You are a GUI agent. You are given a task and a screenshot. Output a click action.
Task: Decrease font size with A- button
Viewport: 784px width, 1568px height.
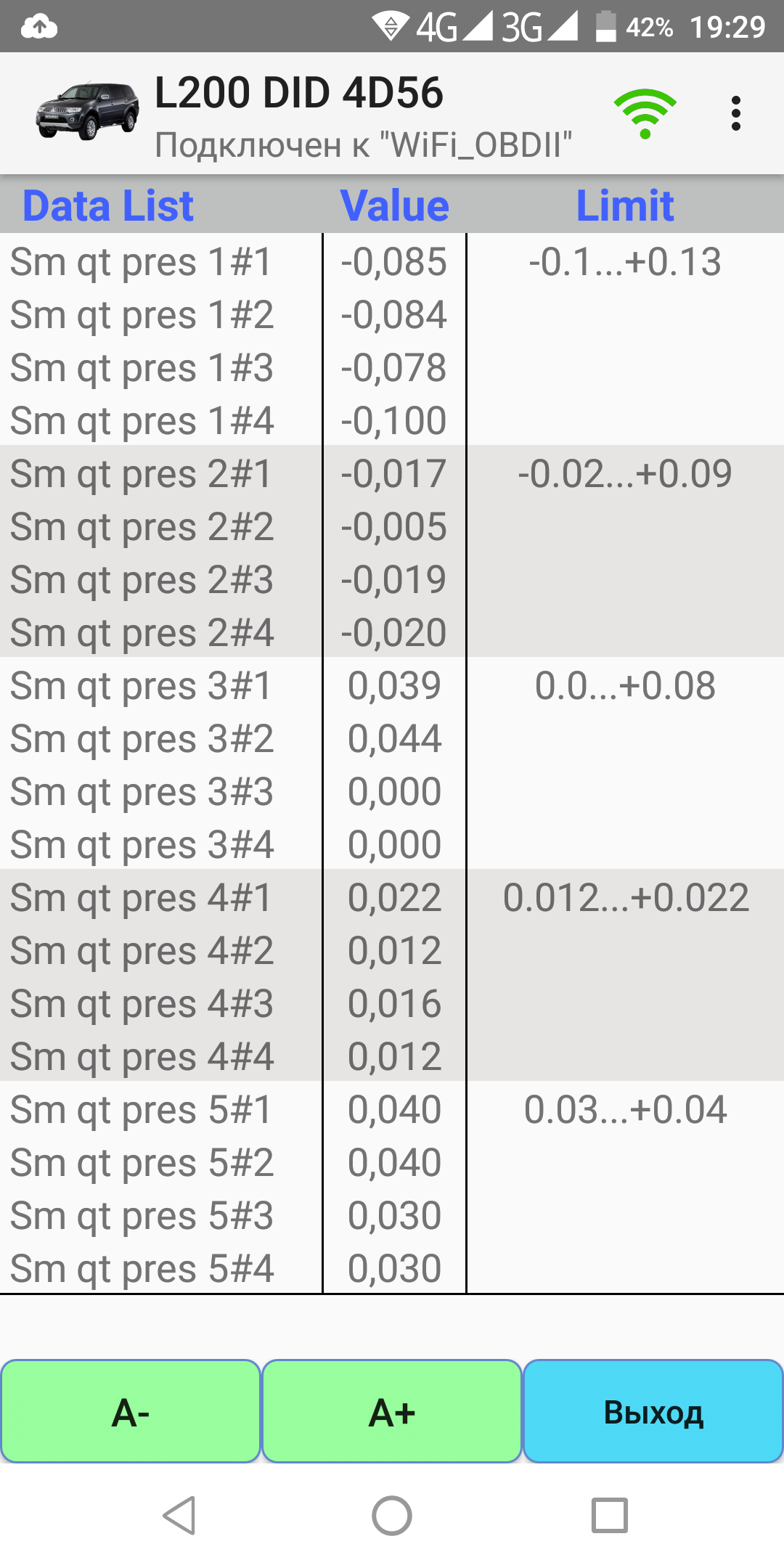click(131, 1411)
